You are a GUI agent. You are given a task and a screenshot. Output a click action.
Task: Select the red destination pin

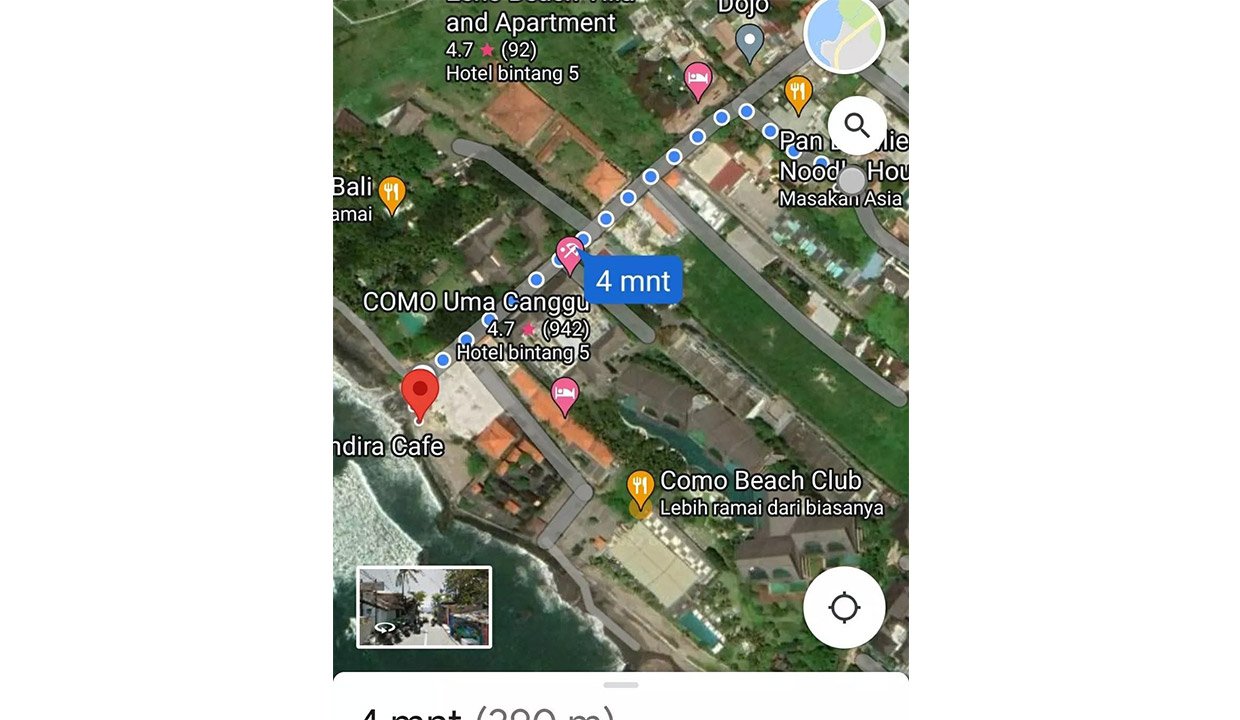419,392
